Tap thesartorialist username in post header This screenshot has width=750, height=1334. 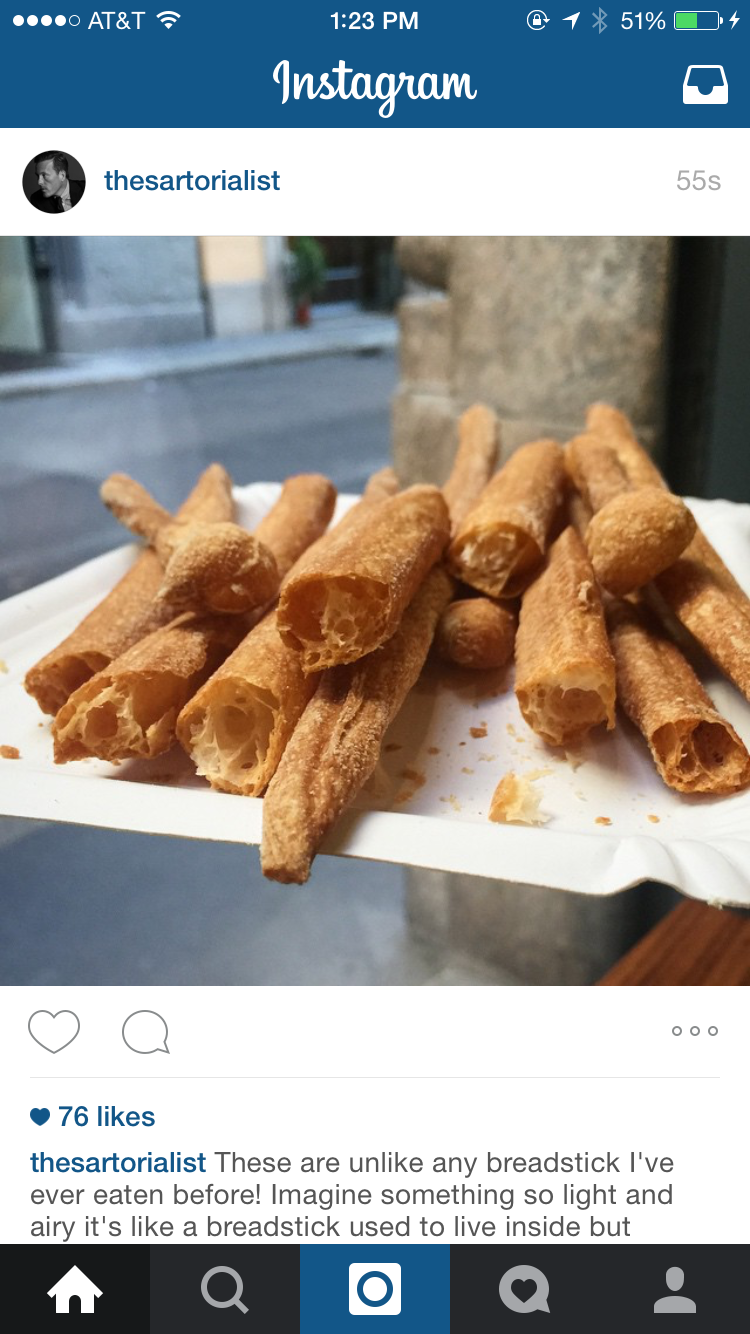pyautogui.click(x=192, y=181)
